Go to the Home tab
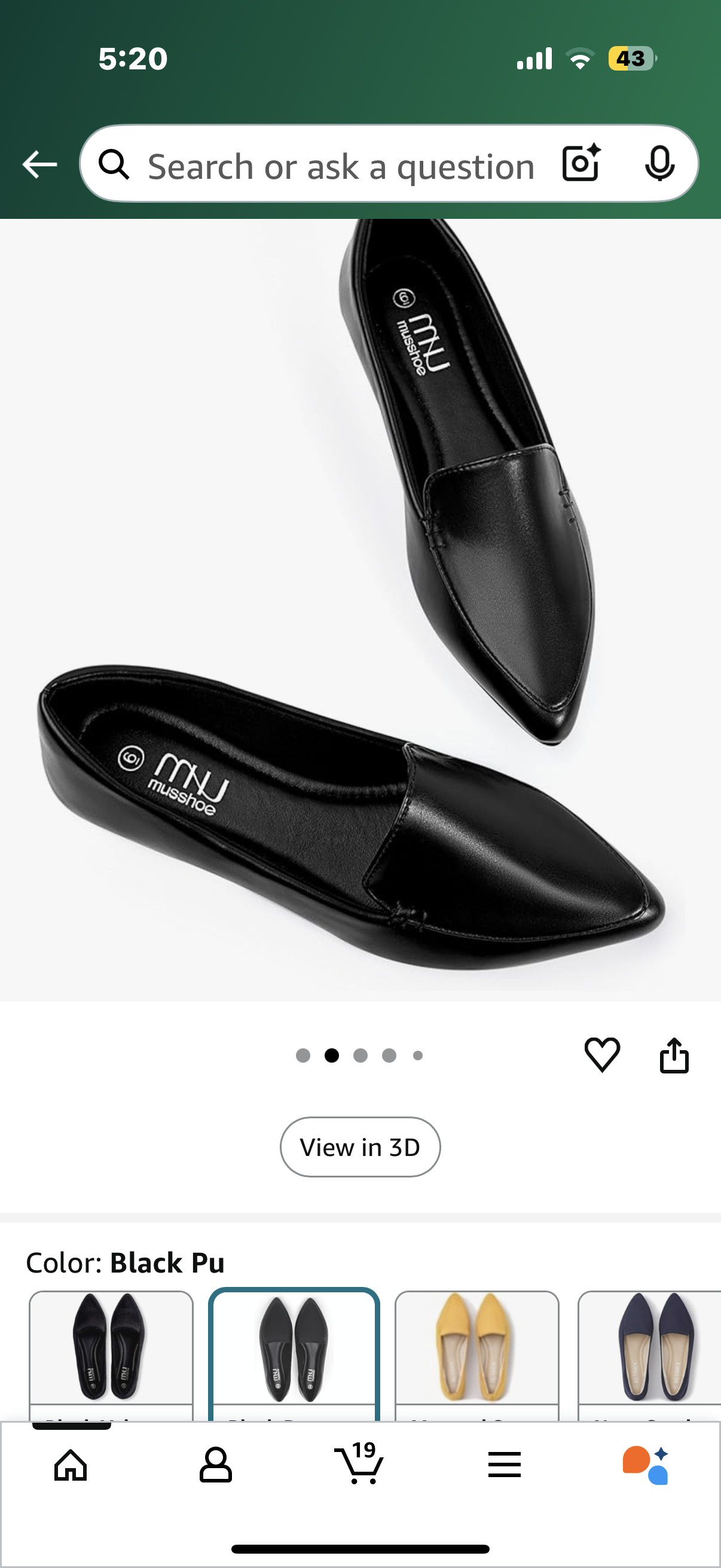Viewport: 721px width, 1568px height. click(x=71, y=1465)
